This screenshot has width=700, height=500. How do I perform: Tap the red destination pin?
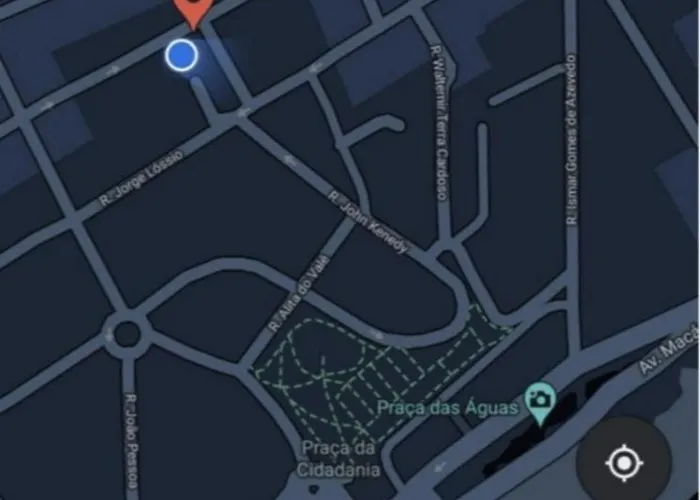pos(191,10)
